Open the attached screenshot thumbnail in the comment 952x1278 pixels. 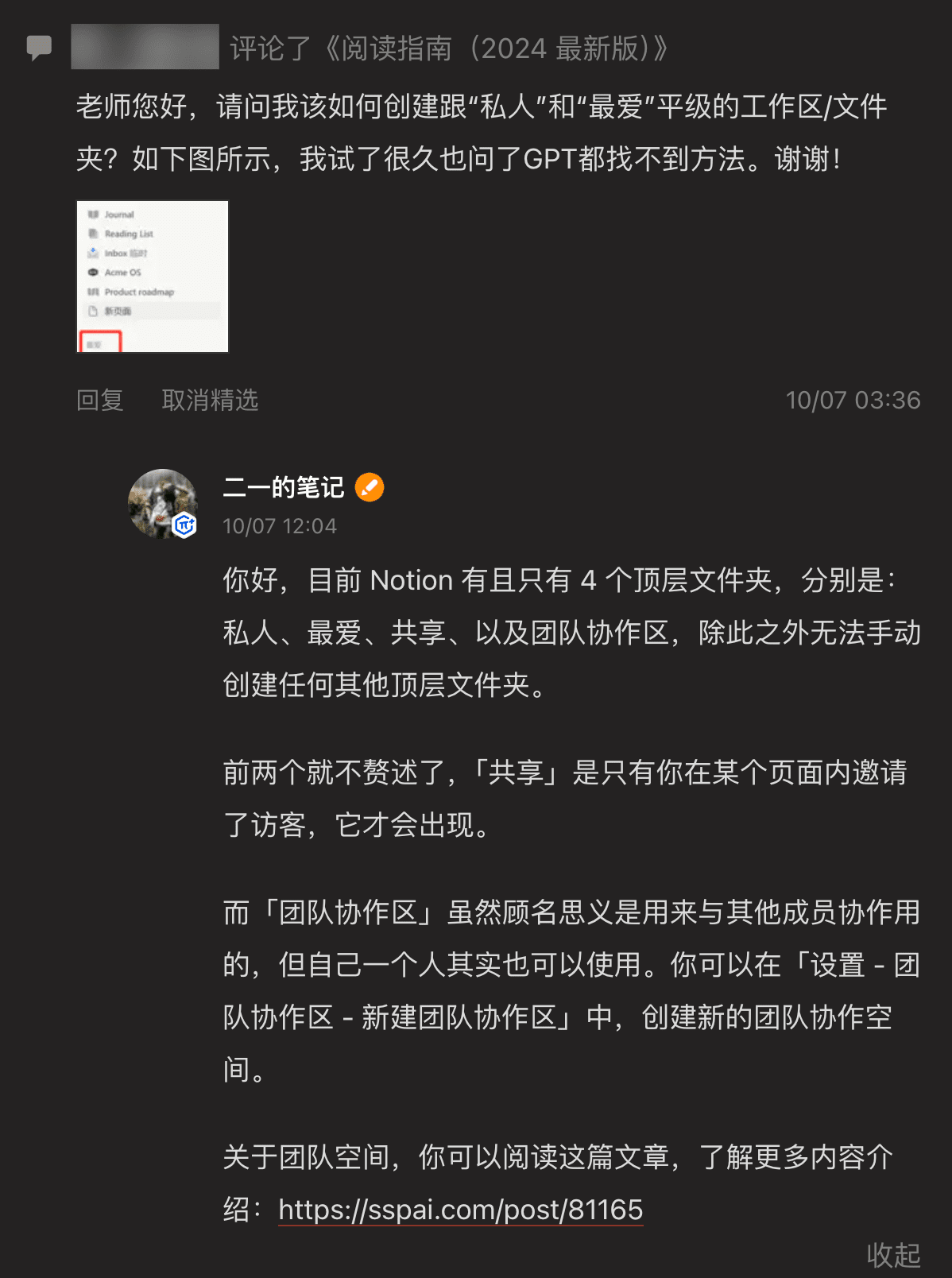tap(152, 276)
